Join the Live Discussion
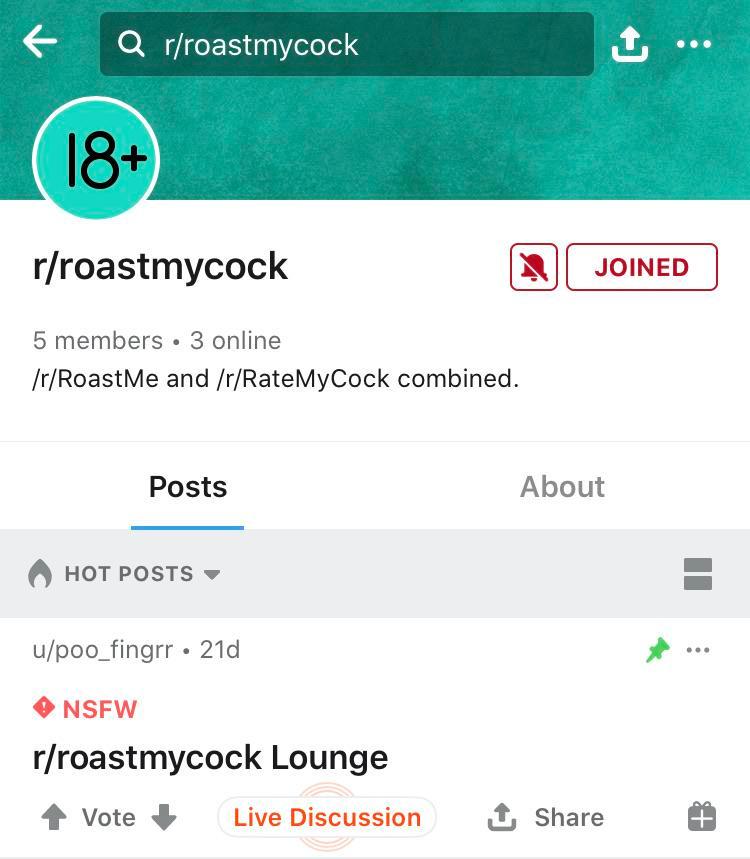Viewport: 750px width, 859px height. 327,817
